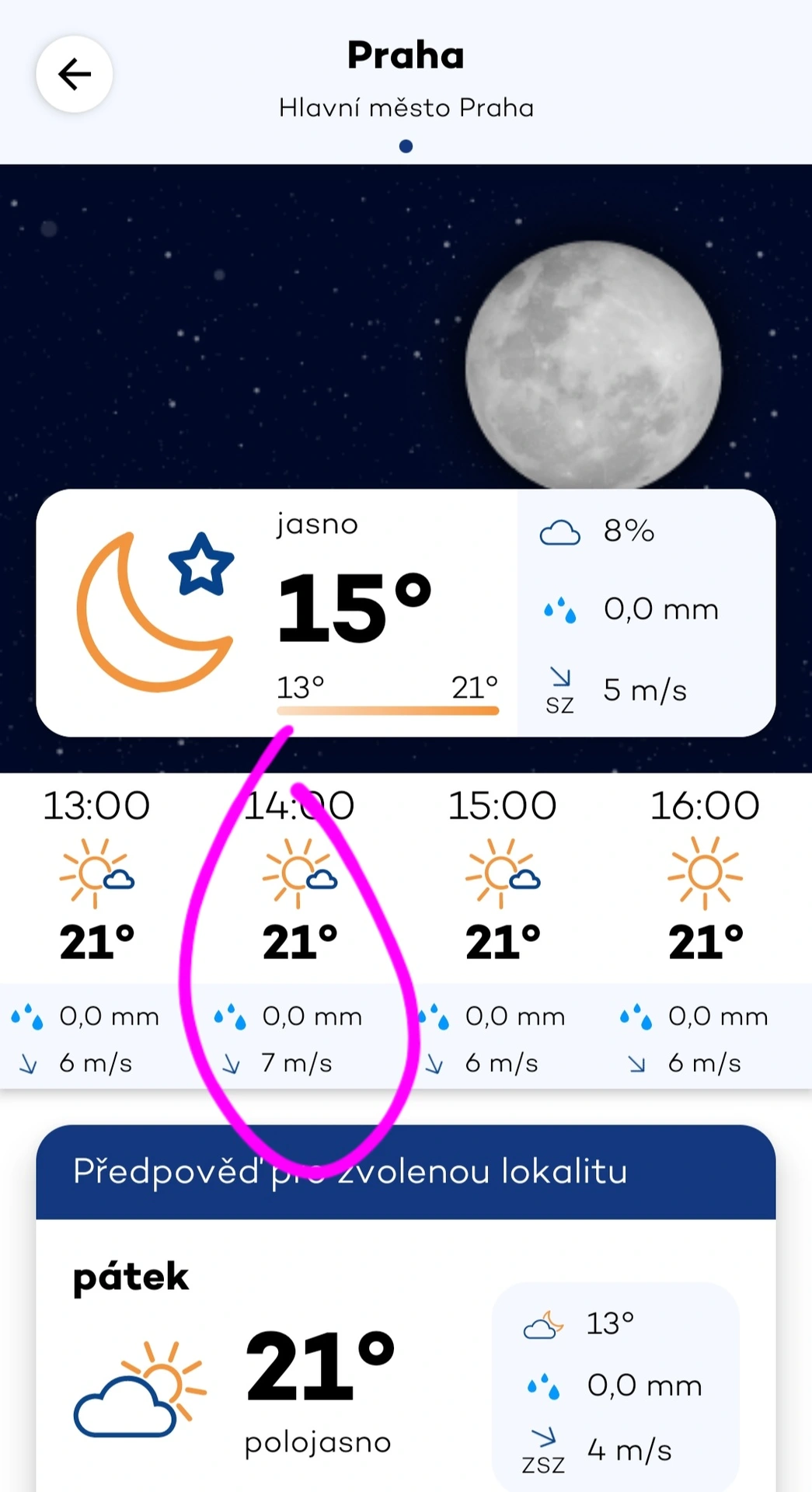
Task: Go back using the arrow button
Action: coord(75,75)
